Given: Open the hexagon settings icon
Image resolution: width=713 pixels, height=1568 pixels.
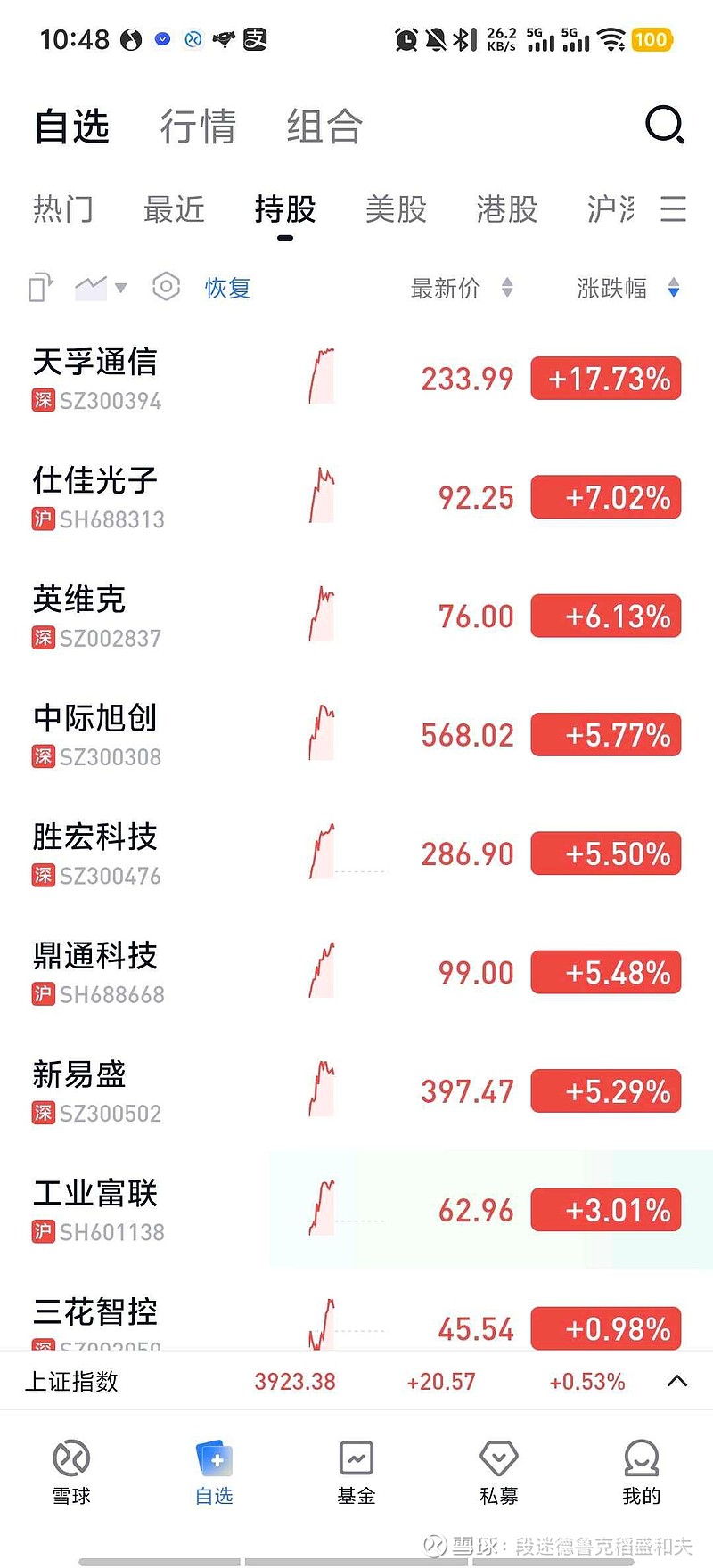Looking at the screenshot, I should [x=166, y=287].
